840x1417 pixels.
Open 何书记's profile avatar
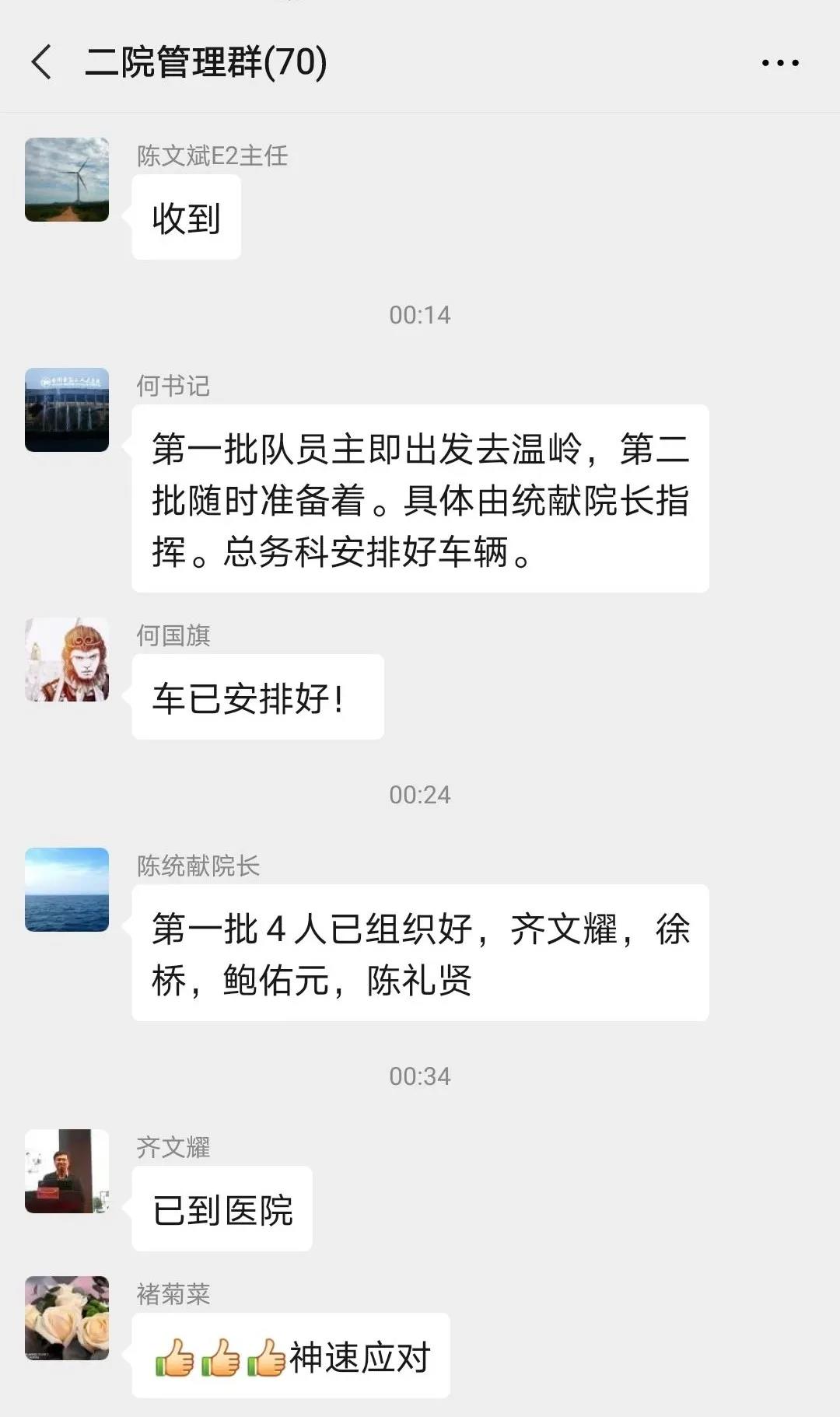(67, 410)
